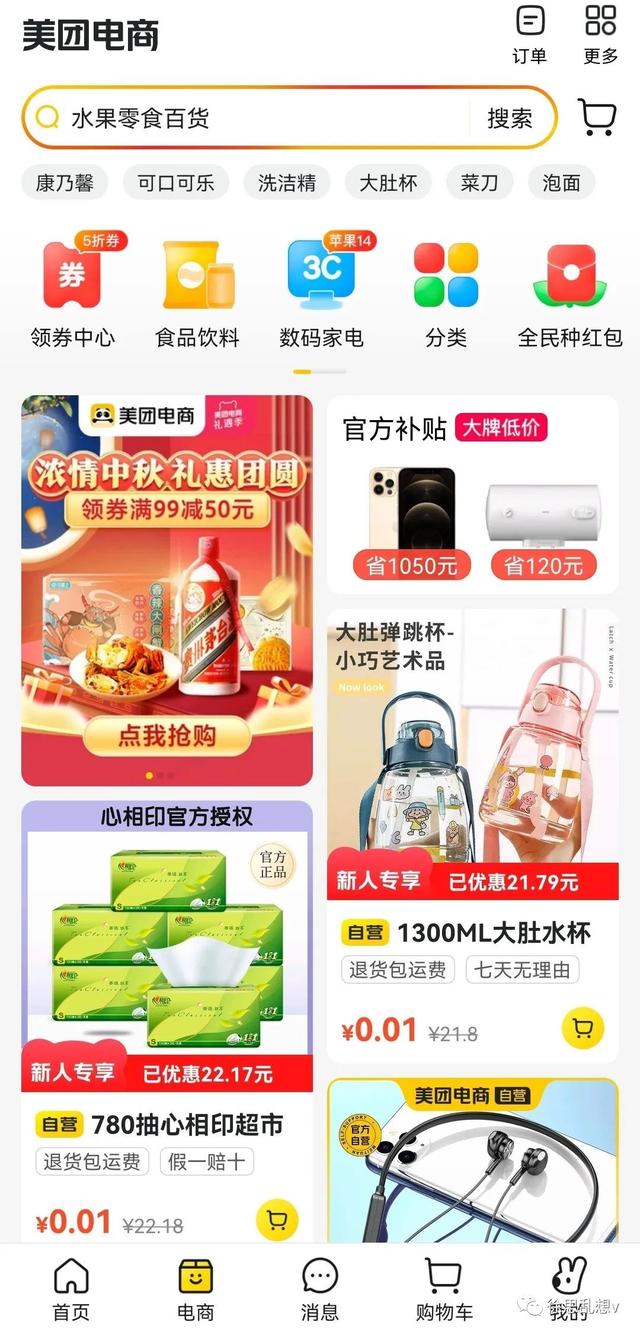Tap the 搜索 button

pos(510,118)
